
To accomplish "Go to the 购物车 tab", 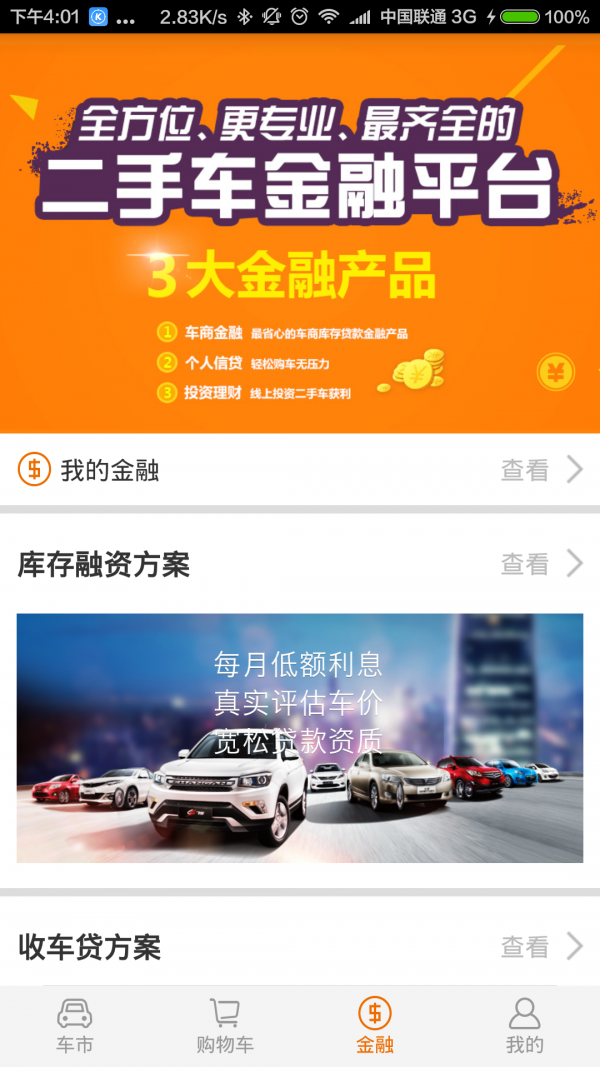I will 225,1026.
